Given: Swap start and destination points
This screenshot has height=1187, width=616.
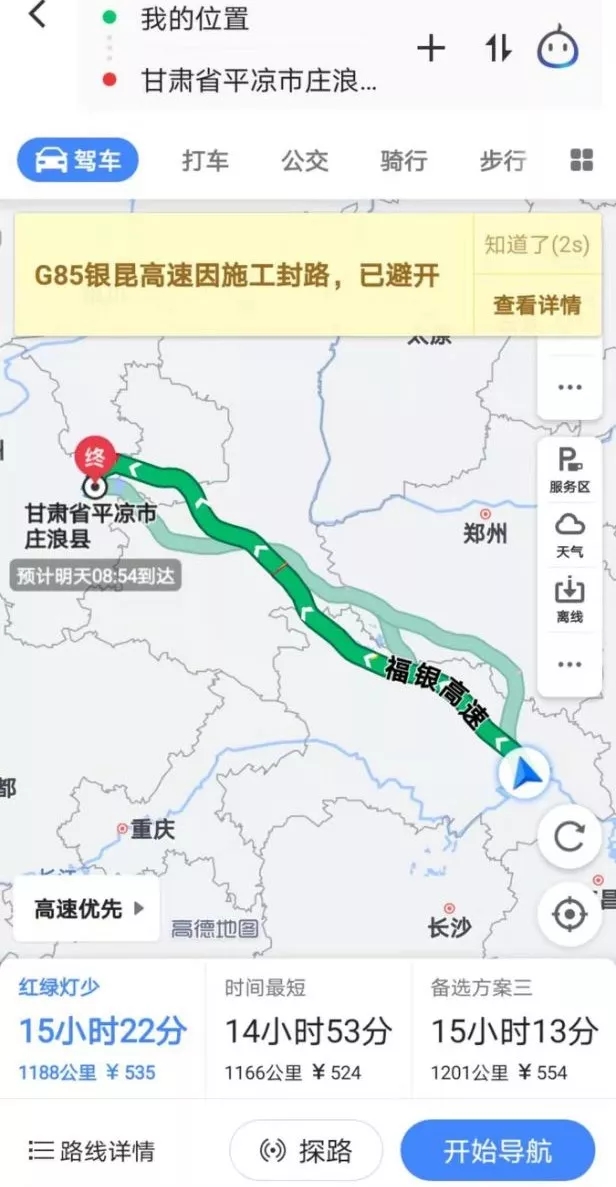Looking at the screenshot, I should 498,48.
